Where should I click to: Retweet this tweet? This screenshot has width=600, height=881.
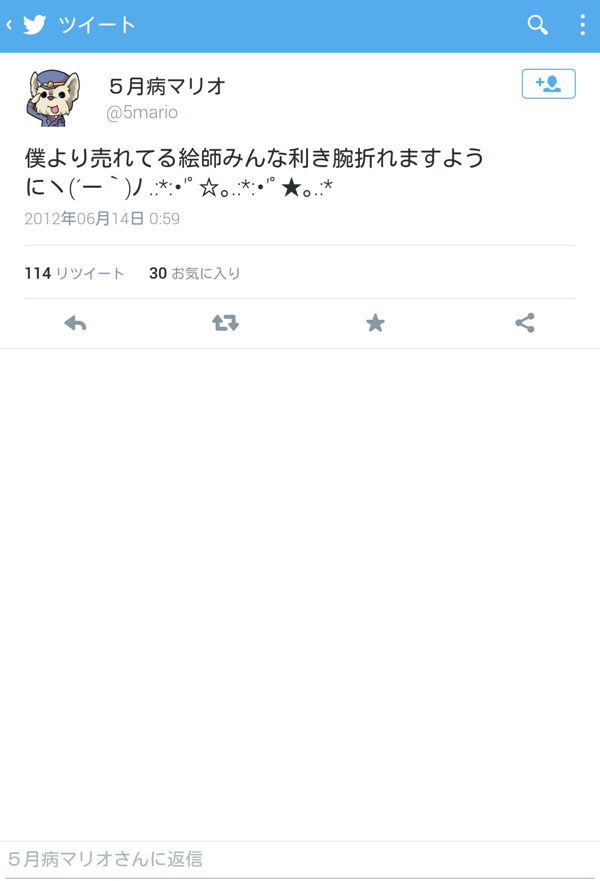pos(225,323)
